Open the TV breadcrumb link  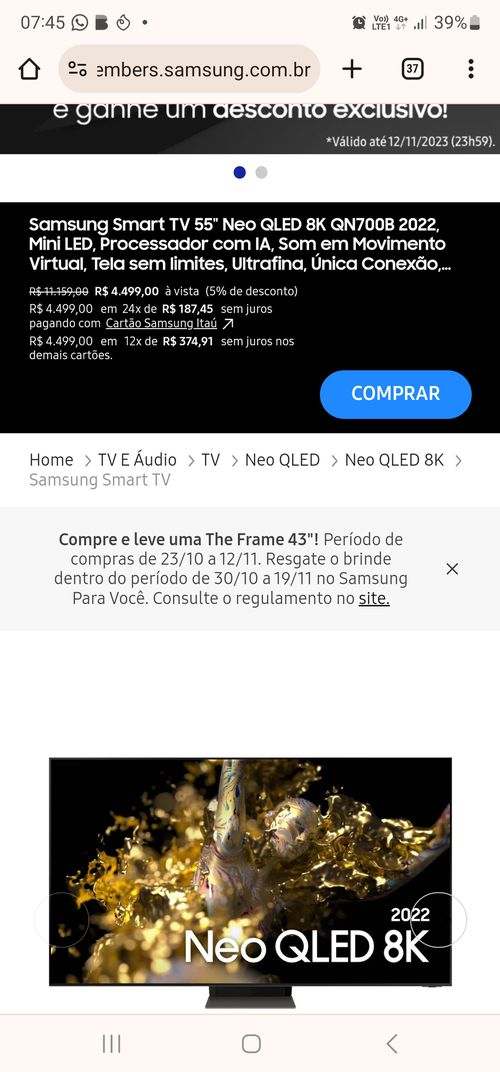(211, 460)
